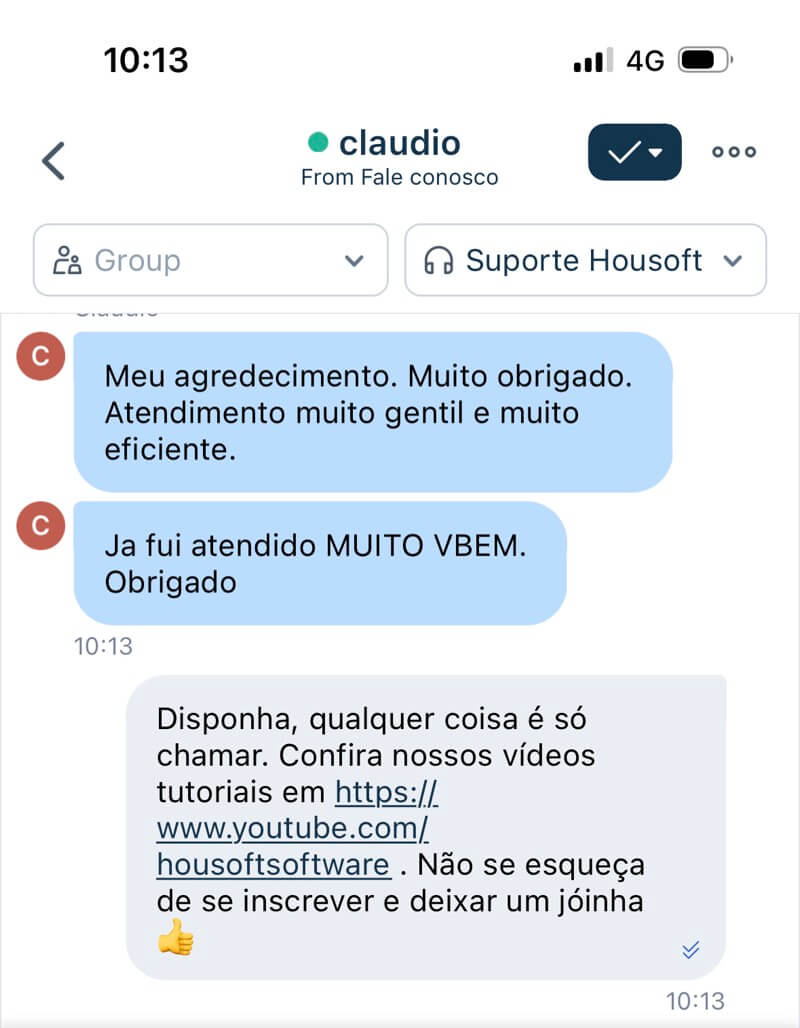Tap the claudio contact name header

click(x=398, y=143)
